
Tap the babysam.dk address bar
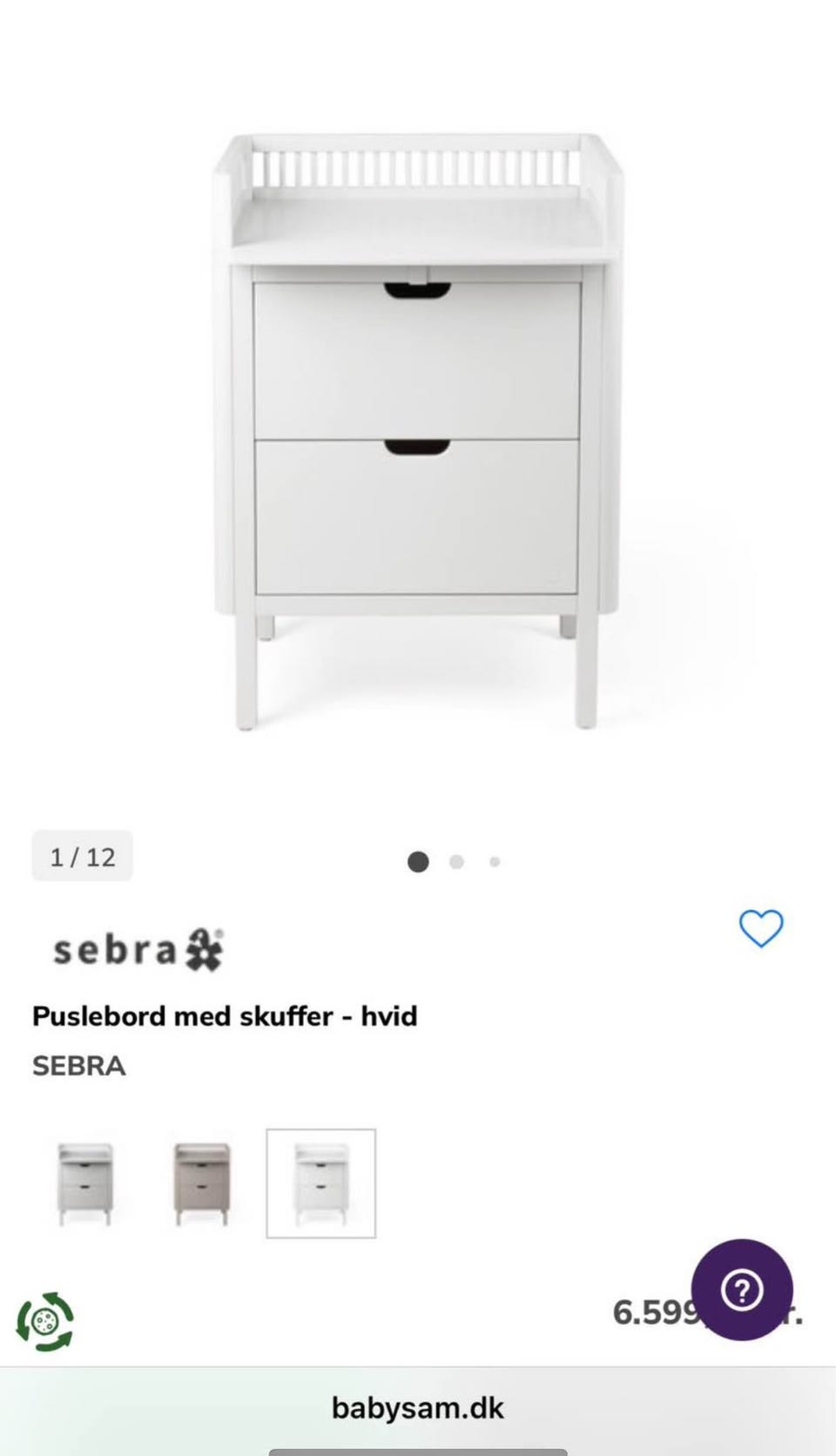[418, 1408]
